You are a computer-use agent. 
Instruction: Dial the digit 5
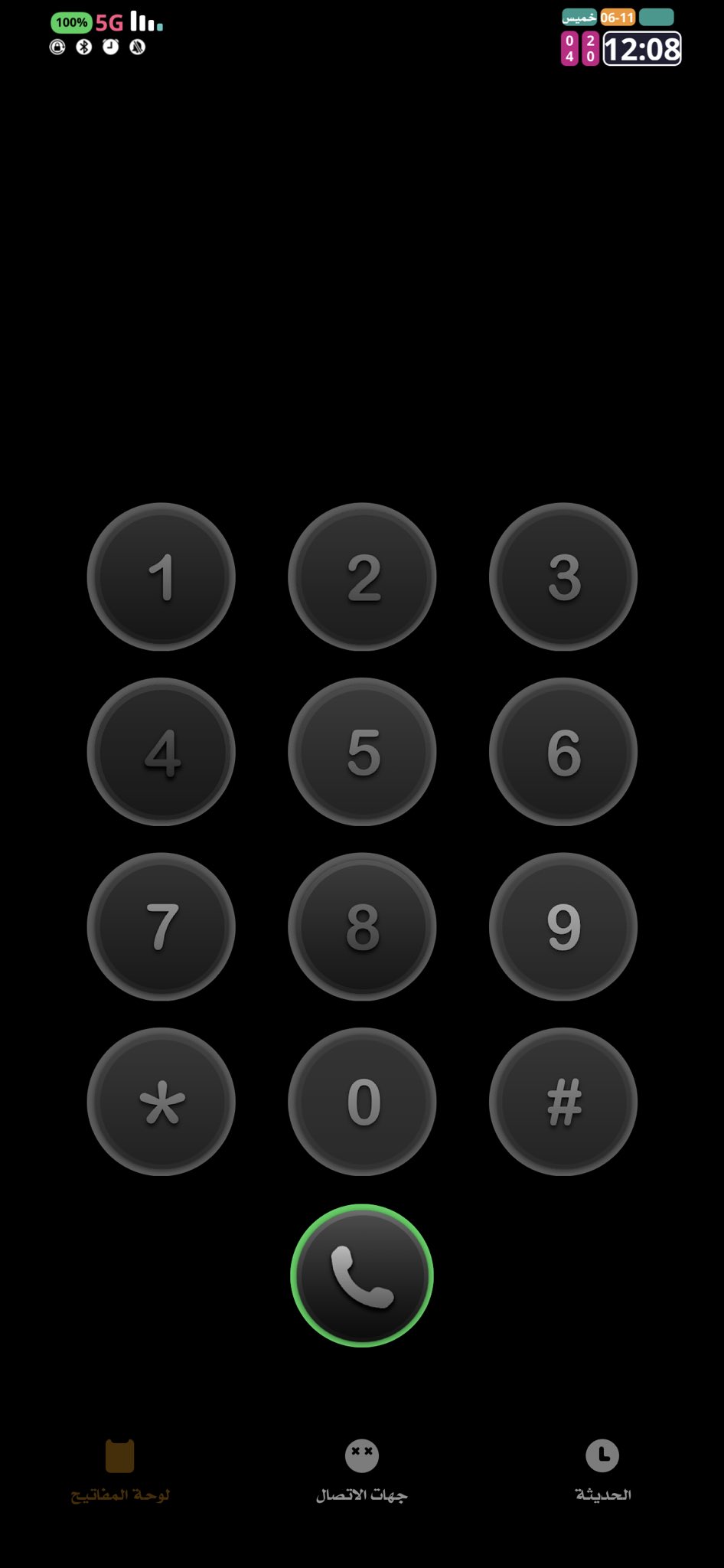[362, 752]
